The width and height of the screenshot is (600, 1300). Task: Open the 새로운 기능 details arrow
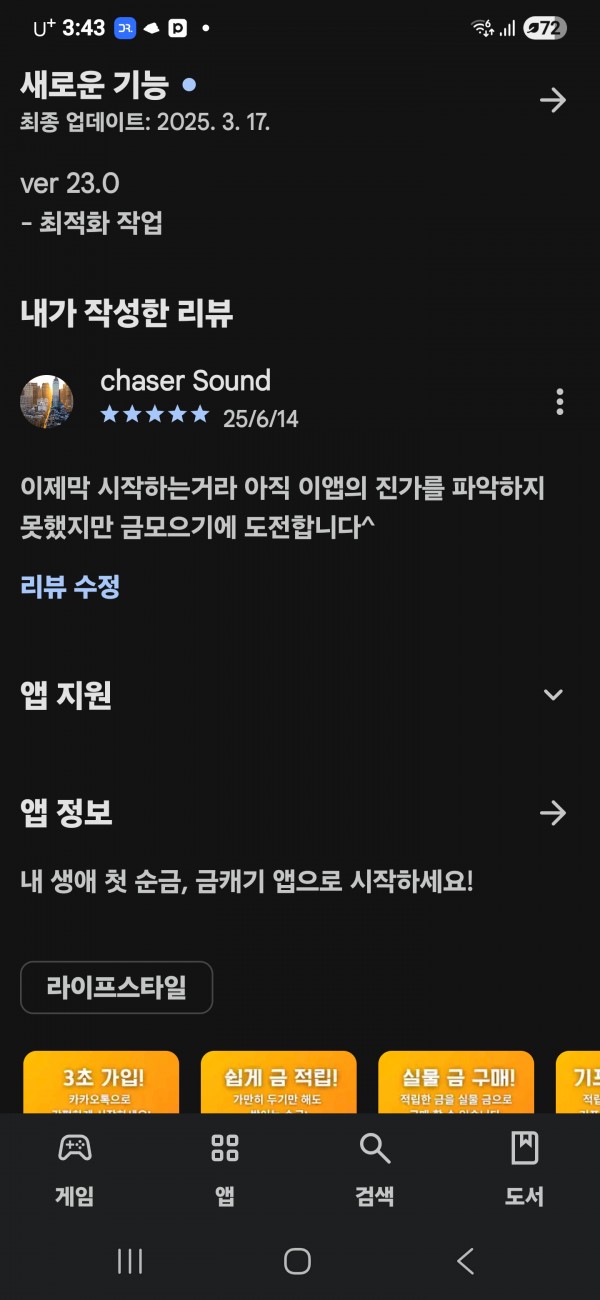[553, 100]
